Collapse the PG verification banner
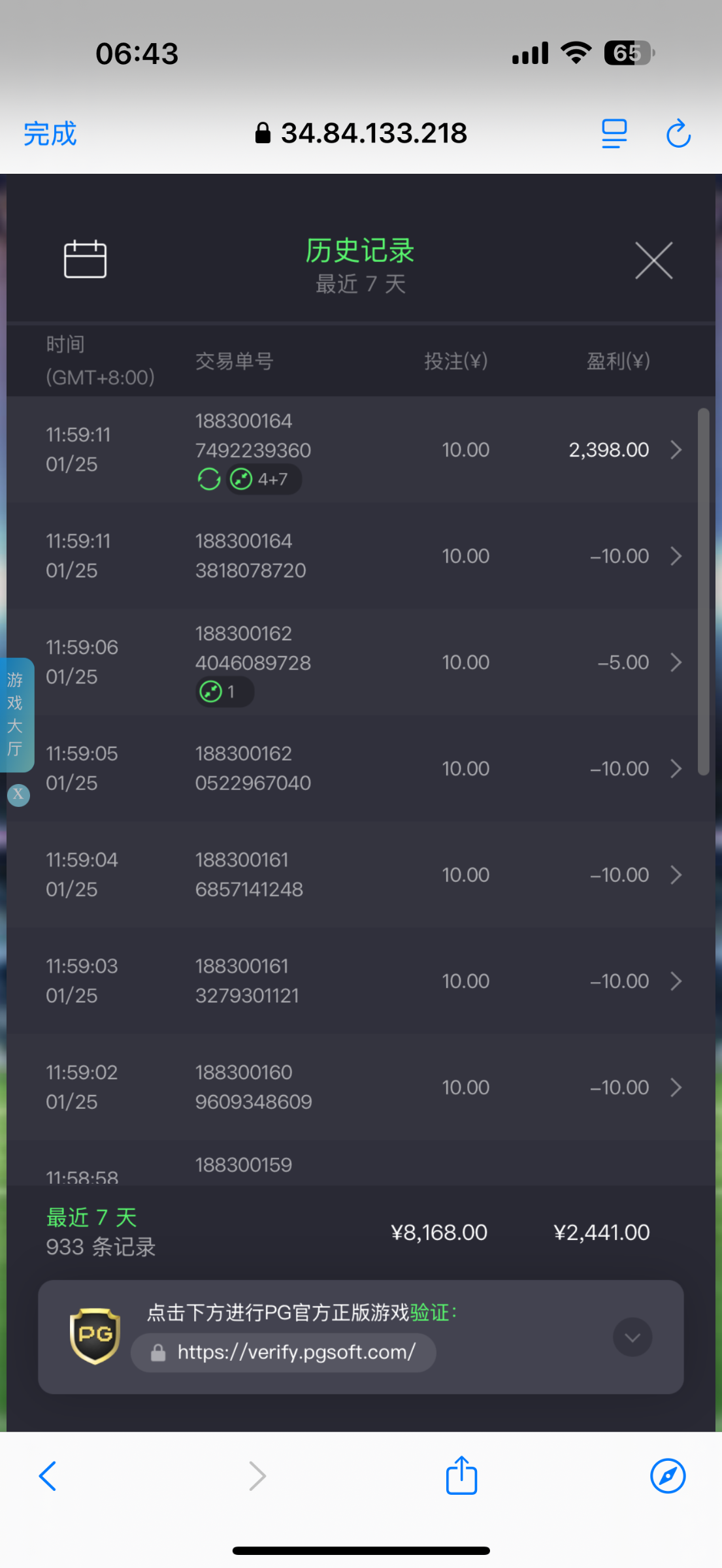722x1568 pixels. (x=632, y=1337)
